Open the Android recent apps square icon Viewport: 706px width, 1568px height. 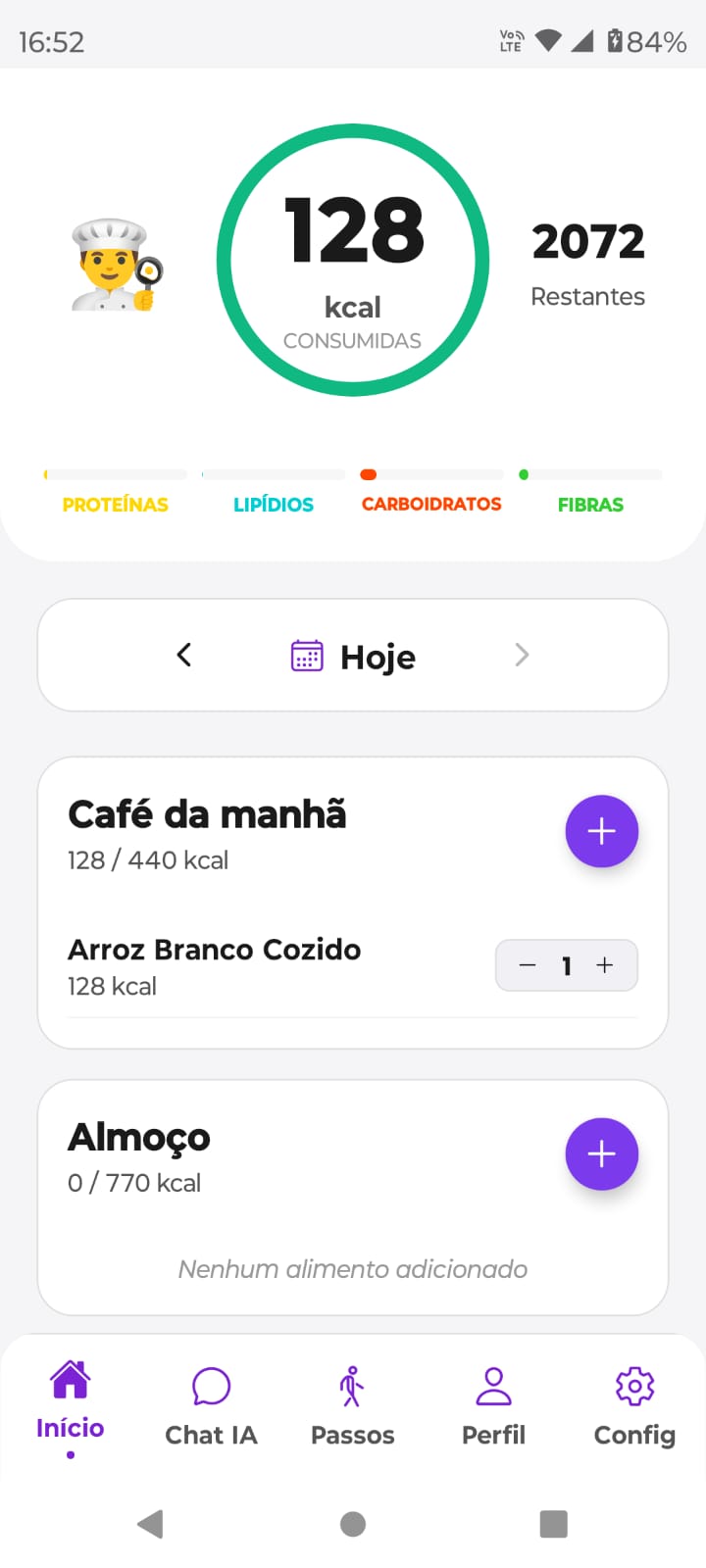coord(554,1524)
